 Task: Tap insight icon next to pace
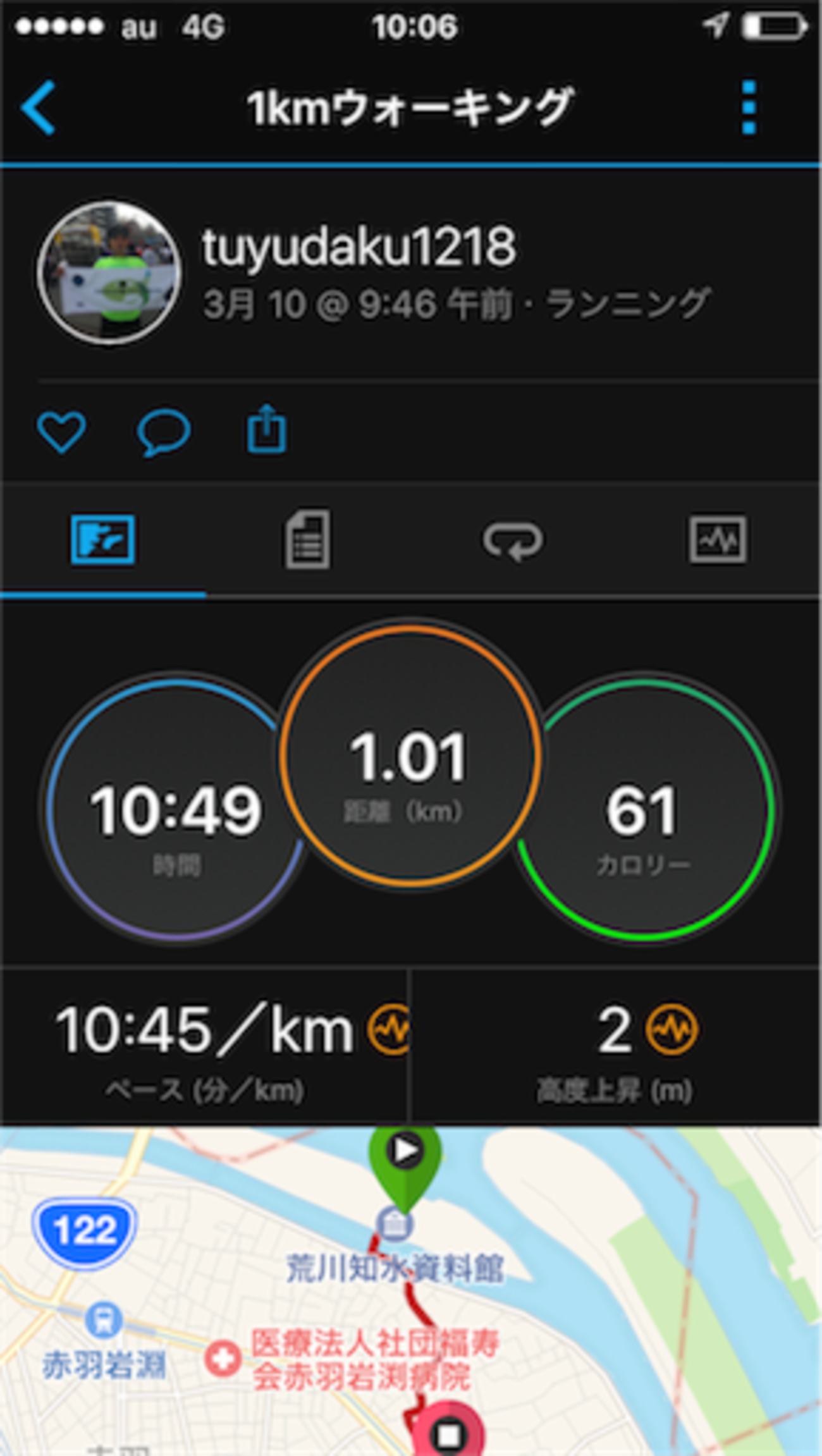[389, 1029]
